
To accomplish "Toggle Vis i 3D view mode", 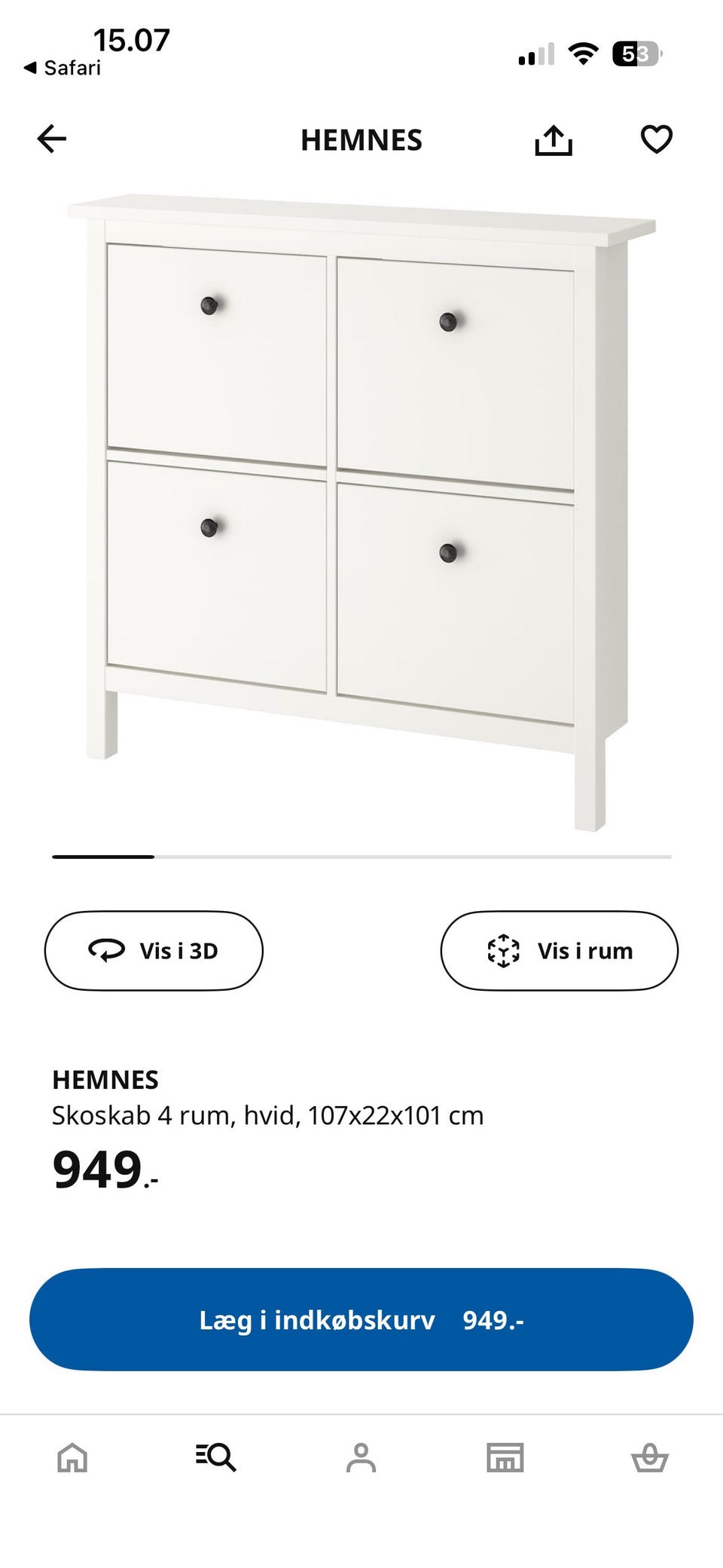I will pyautogui.click(x=154, y=950).
